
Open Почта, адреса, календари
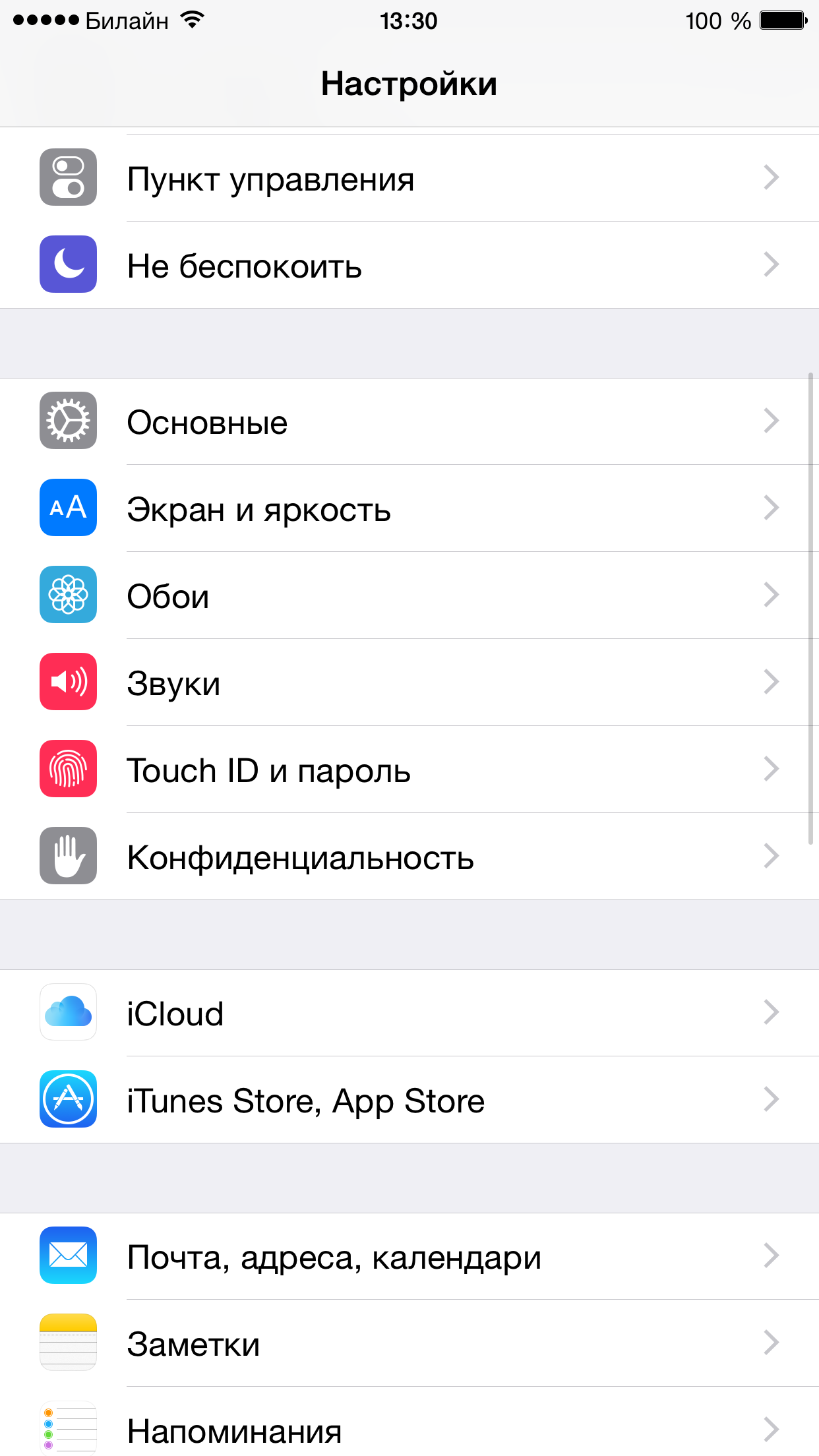[x=409, y=1256]
